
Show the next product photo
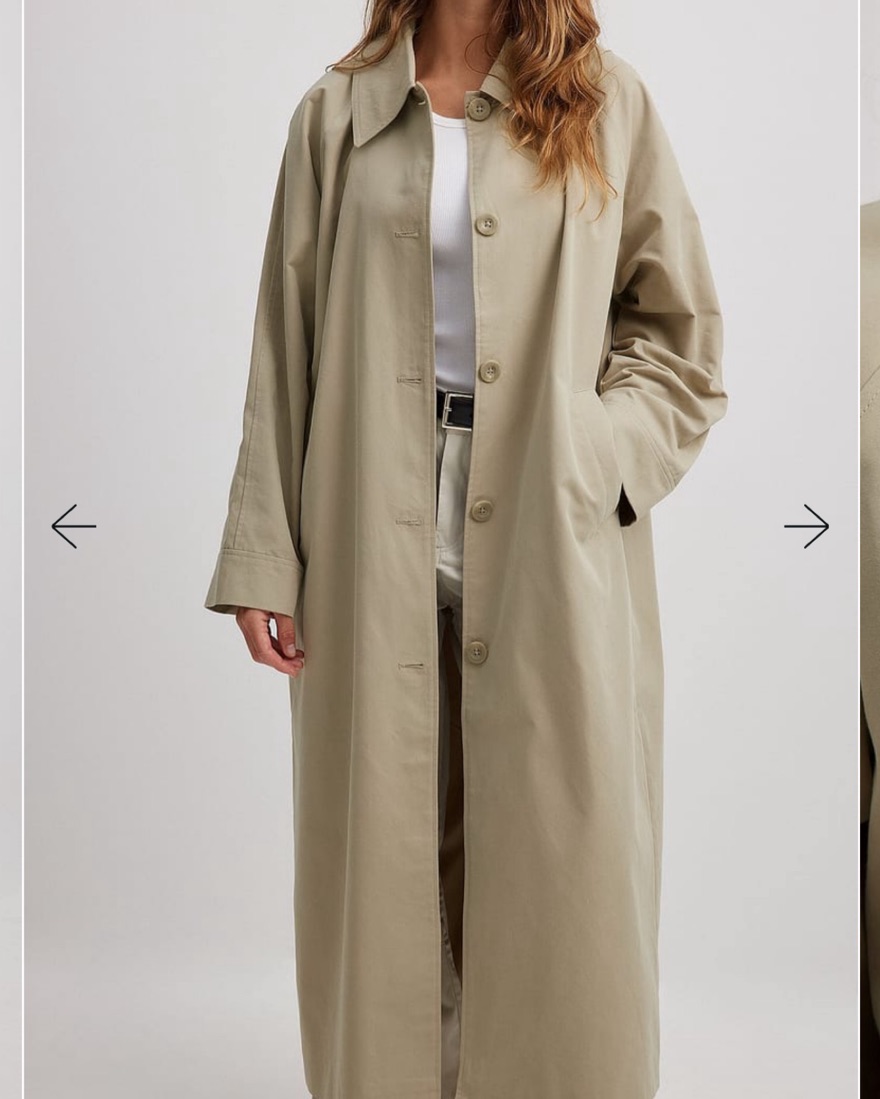[x=806, y=526]
